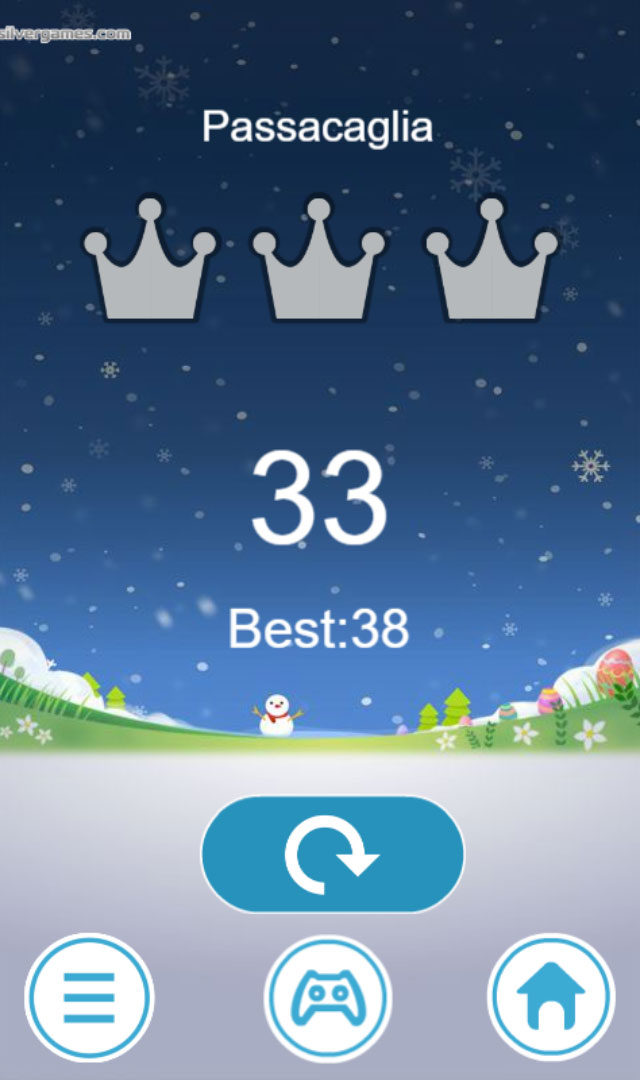Open the song list menu
The image size is (640, 1080).
89,997
